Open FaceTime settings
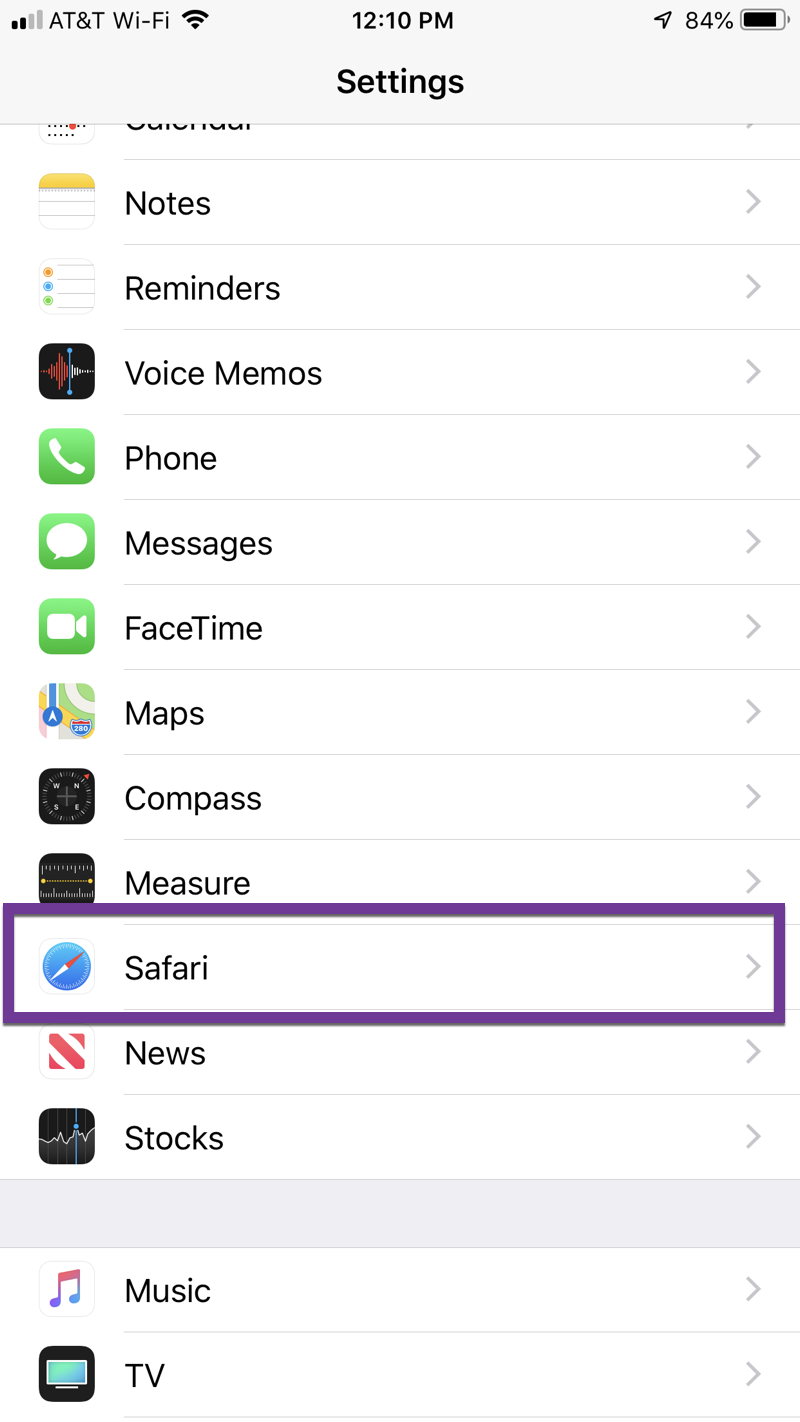This screenshot has height=1422, width=800. coord(400,628)
